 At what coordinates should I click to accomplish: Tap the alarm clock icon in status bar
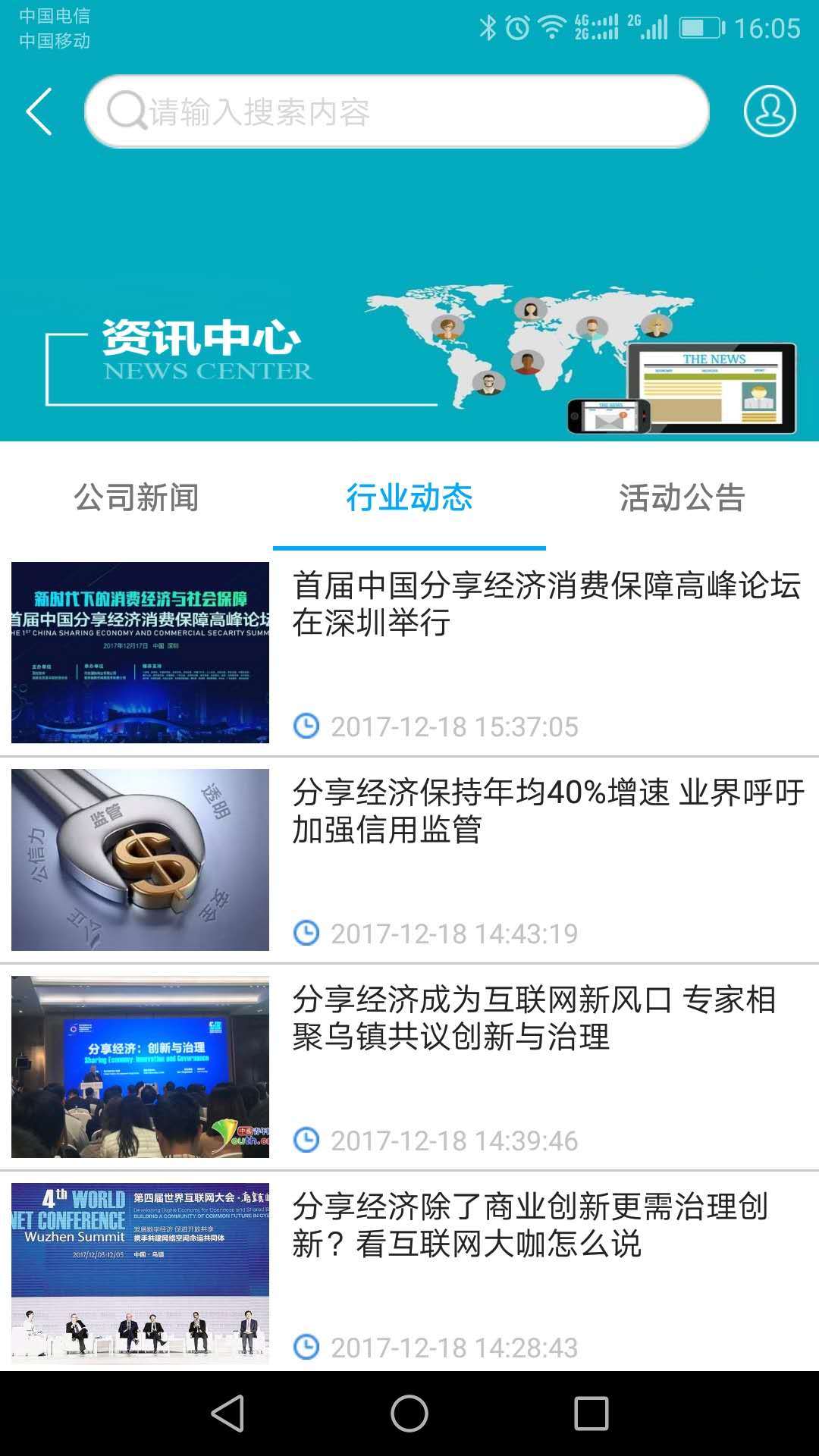click(x=517, y=25)
